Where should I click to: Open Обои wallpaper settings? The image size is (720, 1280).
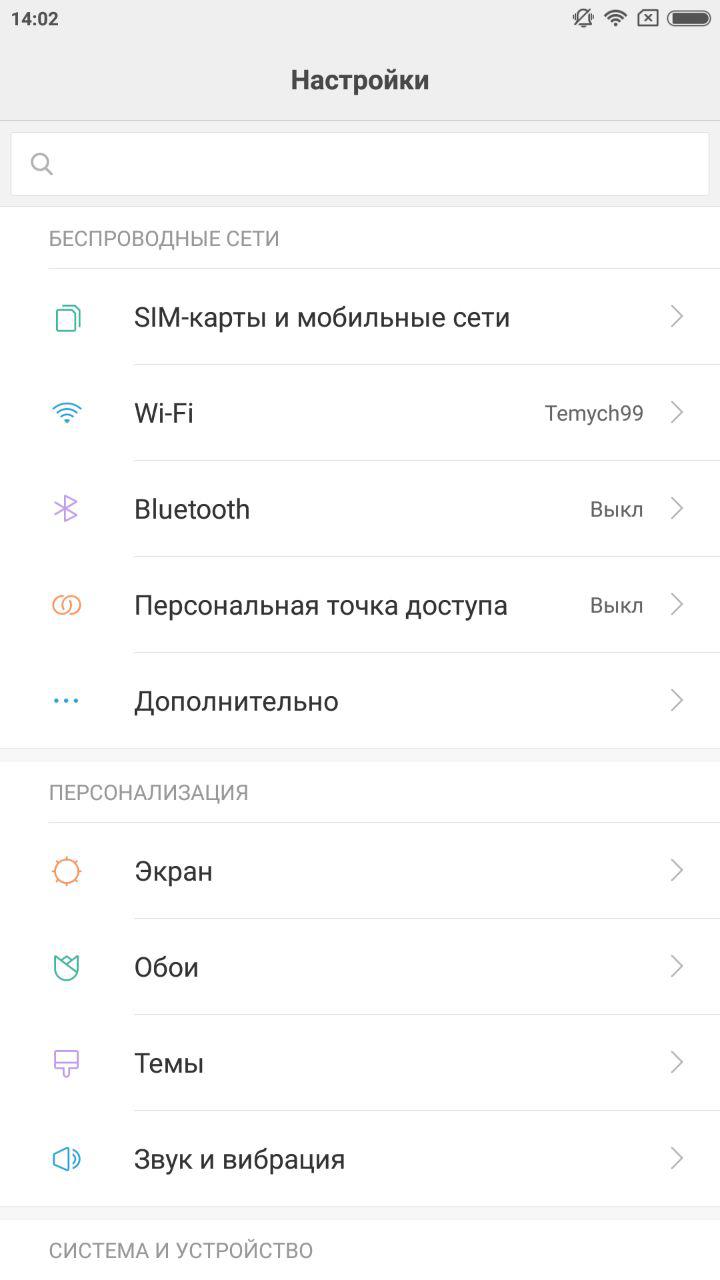pos(360,967)
